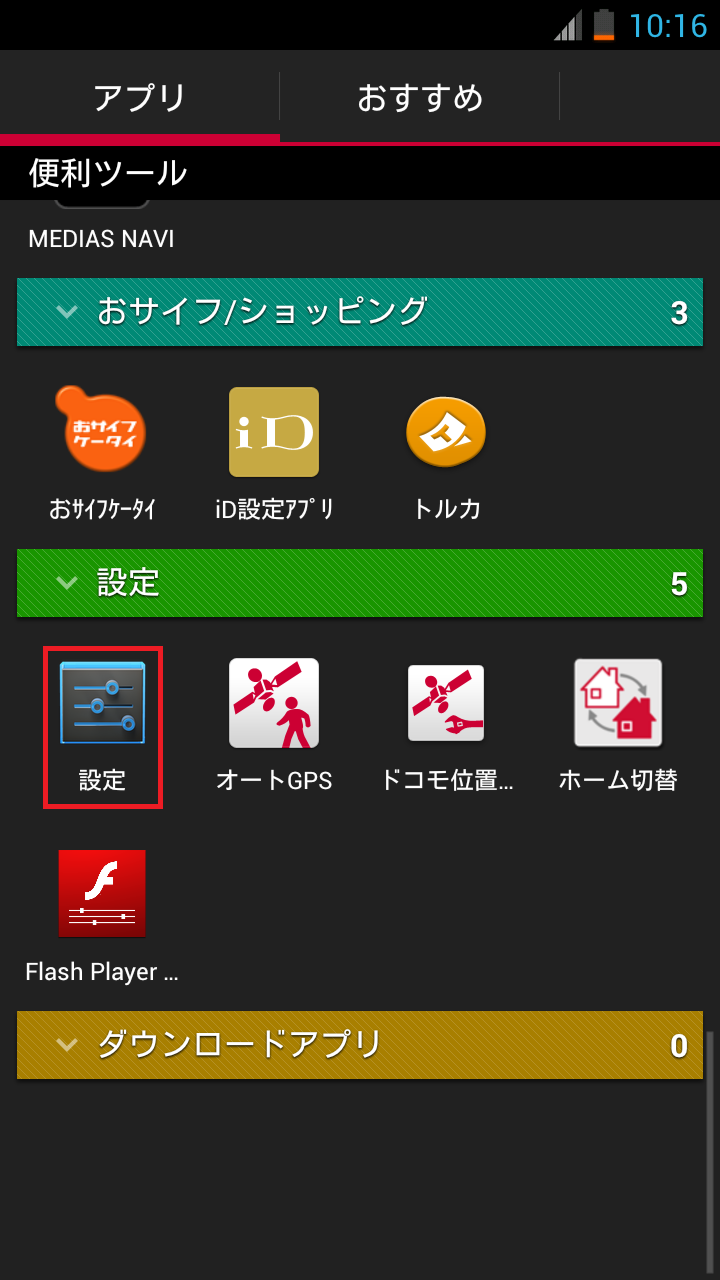Open the ドコモ位置情報 app
Viewport: 720px width, 1280px height.
point(444,703)
